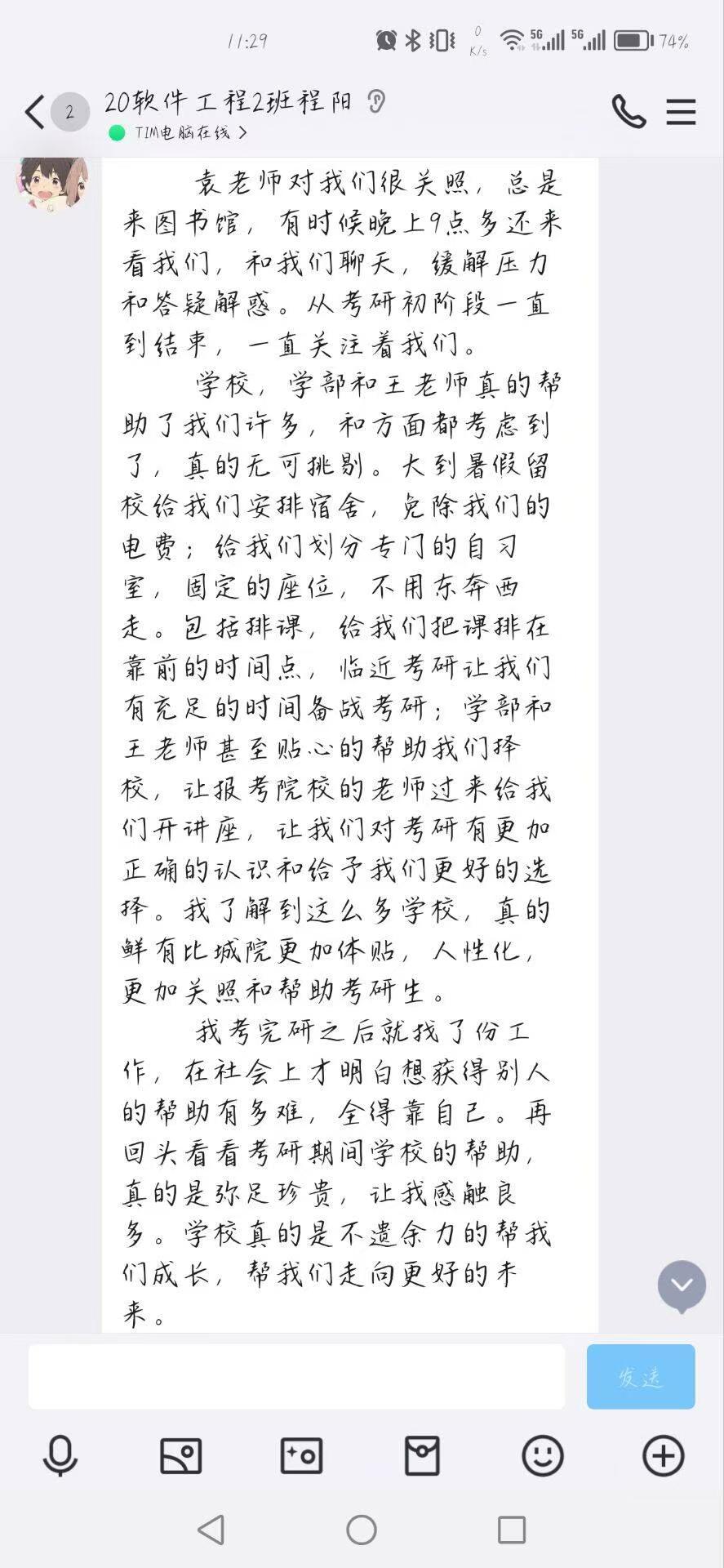This screenshot has height=1568, width=724.
Task: Open the TIM电脑在线 status details
Action: click(180, 132)
